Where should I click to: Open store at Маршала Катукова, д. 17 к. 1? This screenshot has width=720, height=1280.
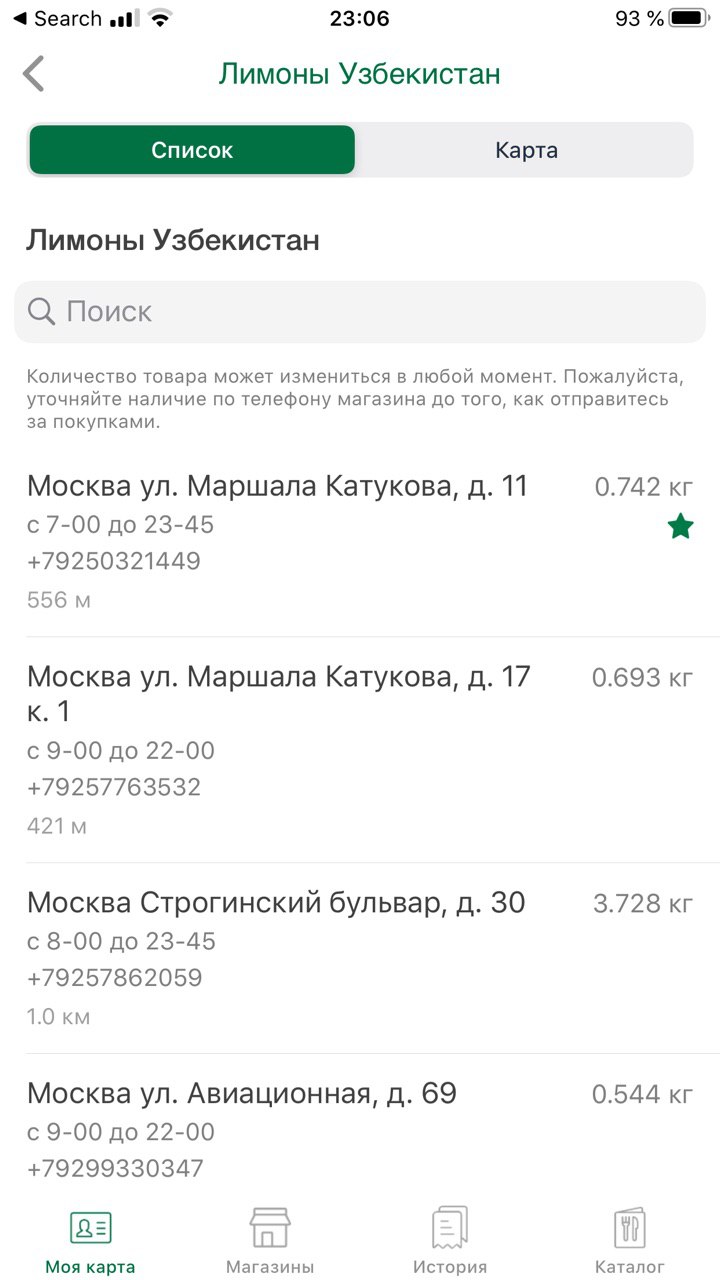click(360, 750)
